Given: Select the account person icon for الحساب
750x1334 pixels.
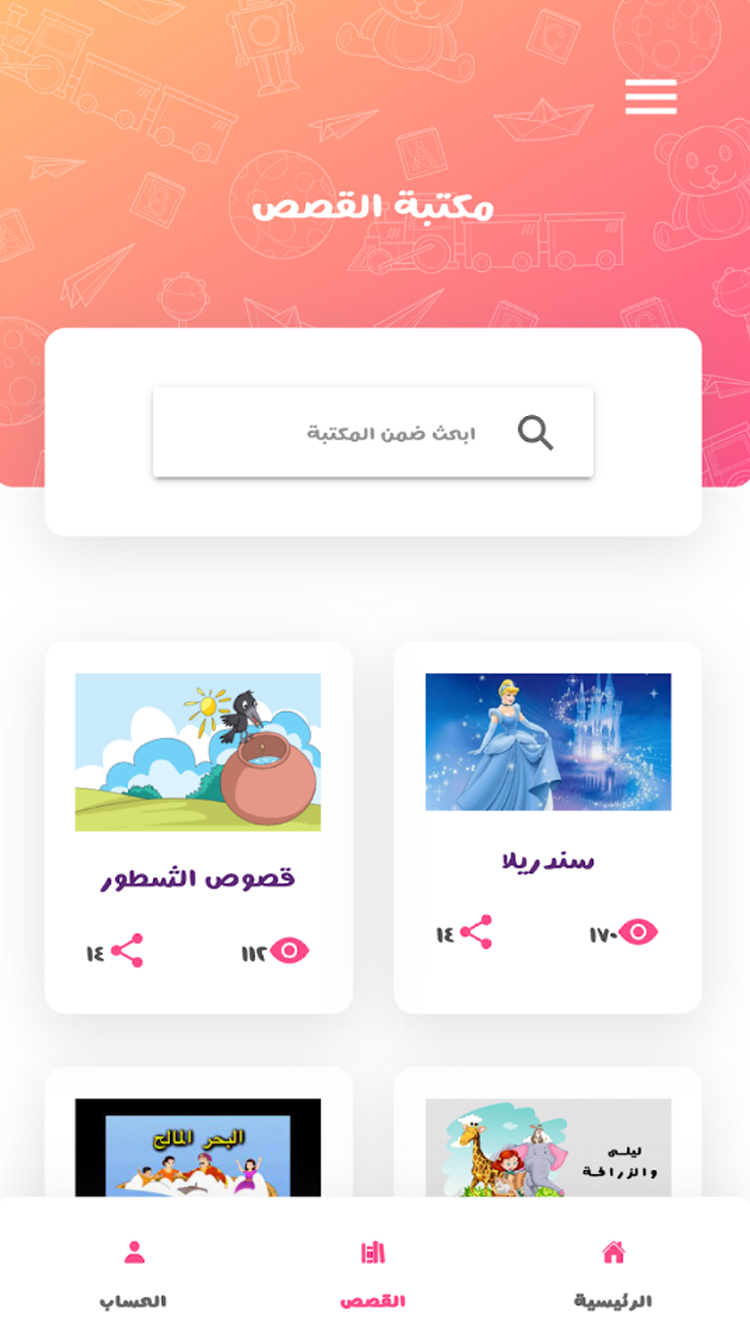Looking at the screenshot, I should click(x=131, y=1251).
